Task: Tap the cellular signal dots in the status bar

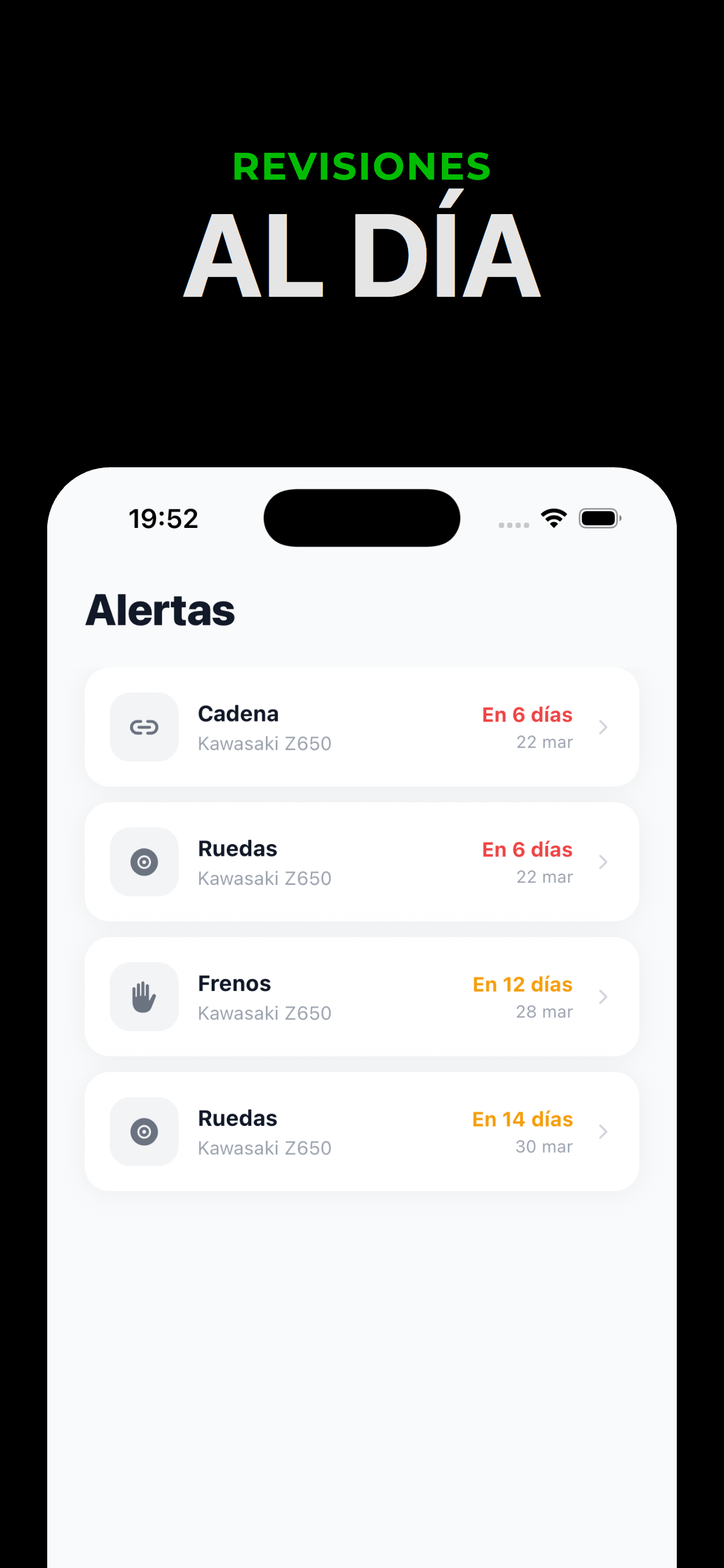Action: point(512,523)
